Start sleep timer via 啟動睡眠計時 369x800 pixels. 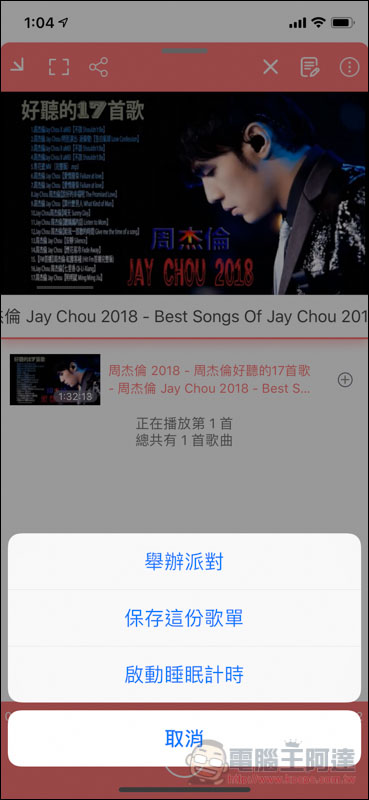pos(184,674)
